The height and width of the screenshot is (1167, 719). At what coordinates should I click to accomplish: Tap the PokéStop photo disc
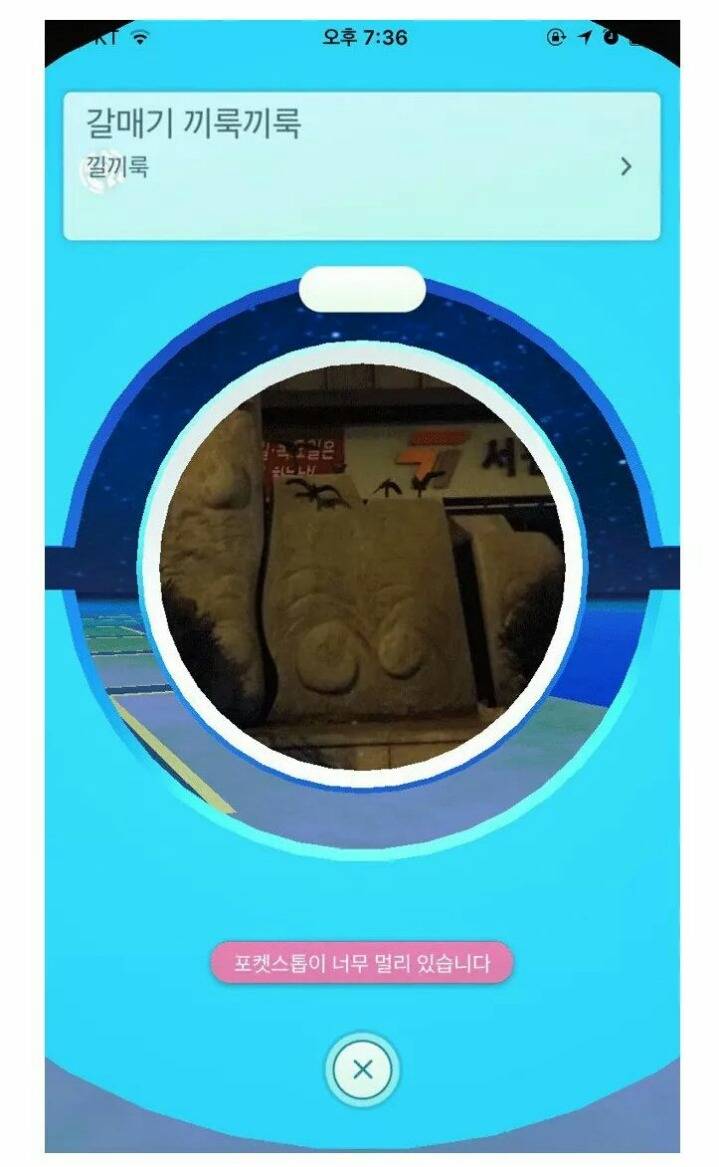(x=362, y=566)
